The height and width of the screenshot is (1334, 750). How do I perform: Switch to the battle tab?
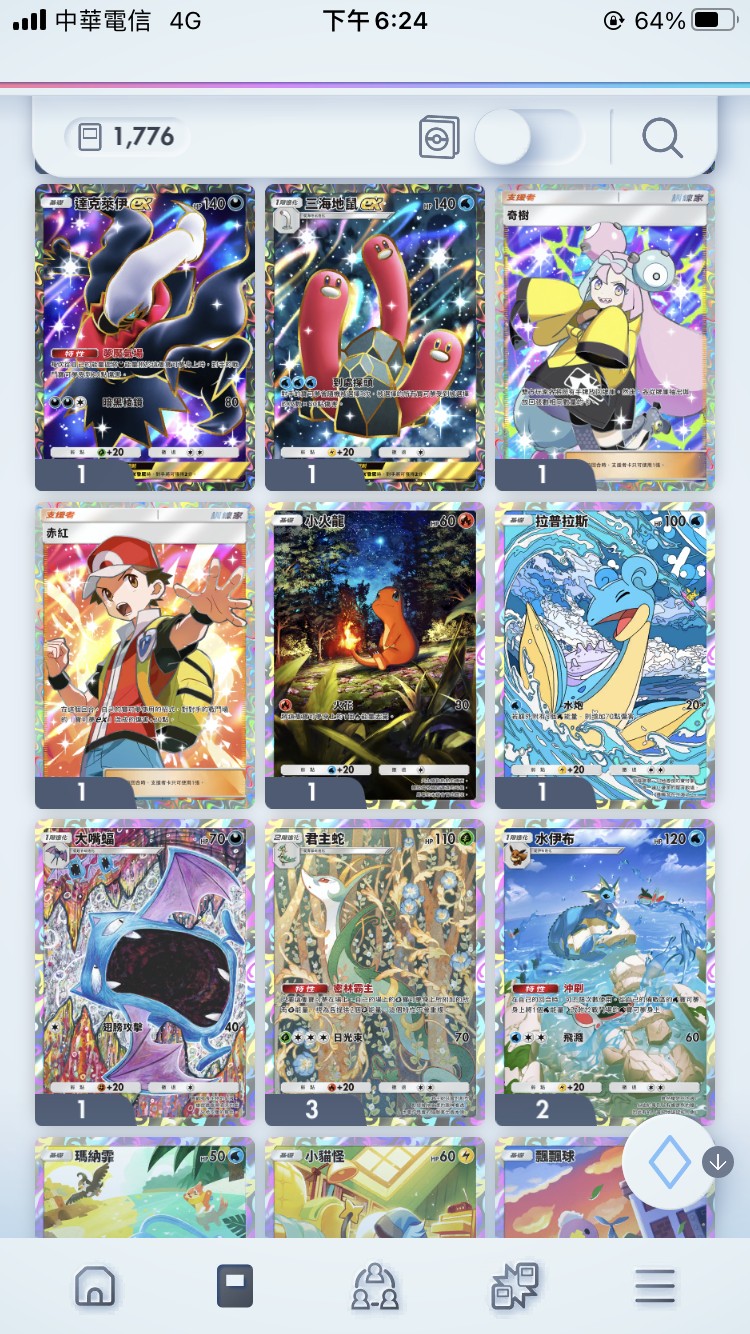(x=515, y=1286)
